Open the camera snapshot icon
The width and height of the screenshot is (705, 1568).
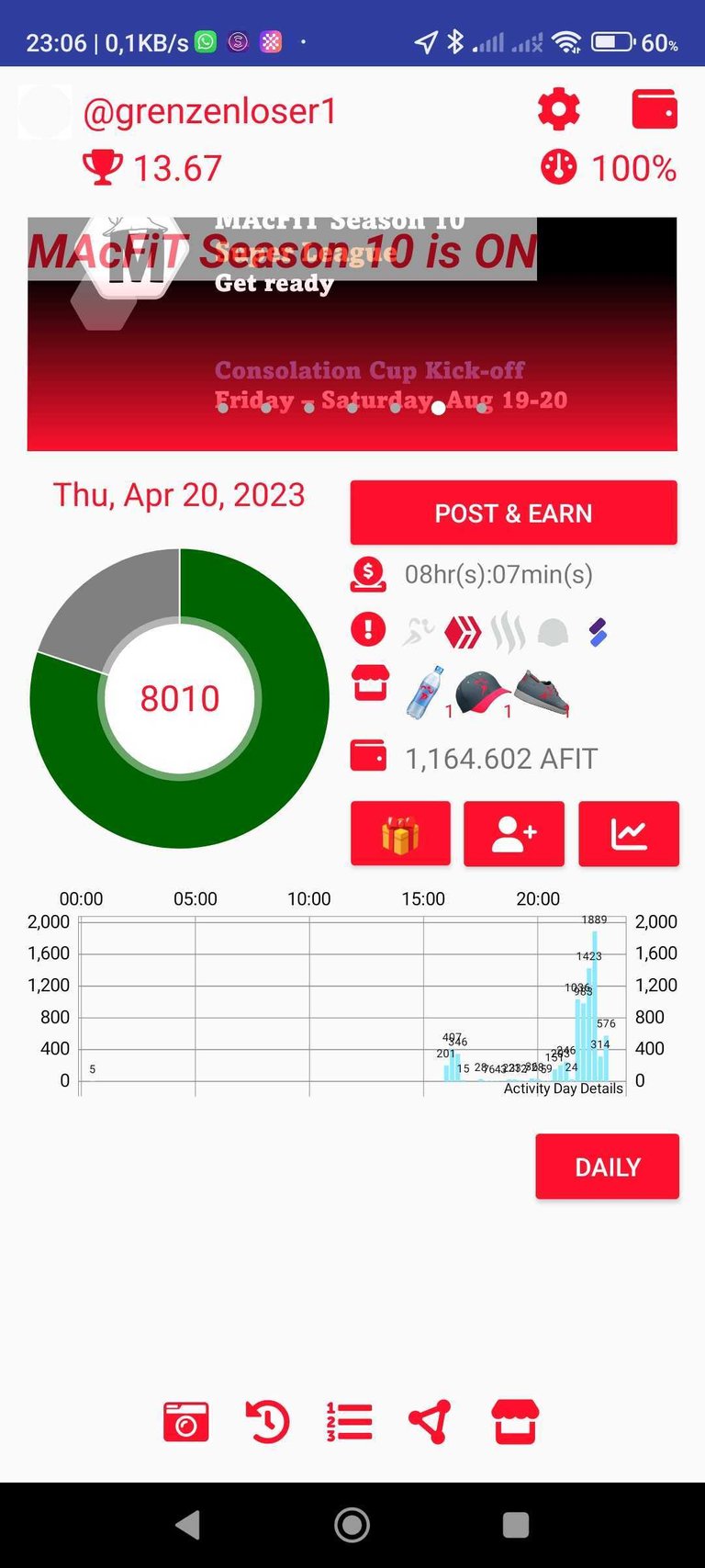pos(186,1423)
